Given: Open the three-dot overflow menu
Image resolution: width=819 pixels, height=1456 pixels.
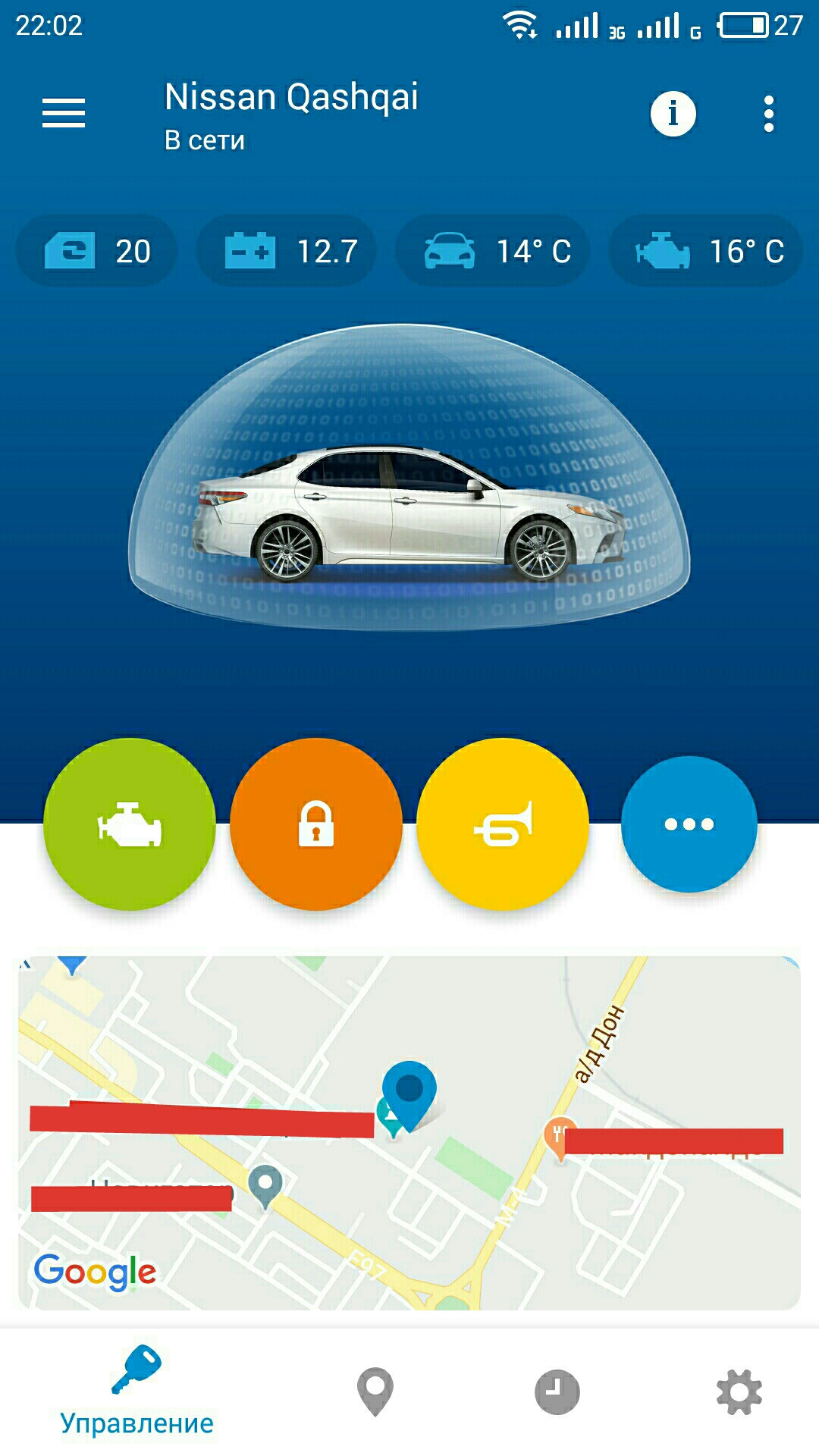Looking at the screenshot, I should tap(768, 114).
